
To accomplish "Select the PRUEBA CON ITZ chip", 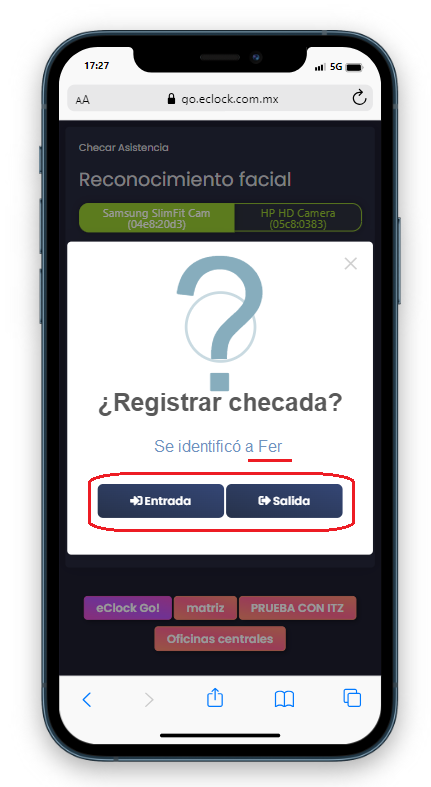I will coord(298,608).
